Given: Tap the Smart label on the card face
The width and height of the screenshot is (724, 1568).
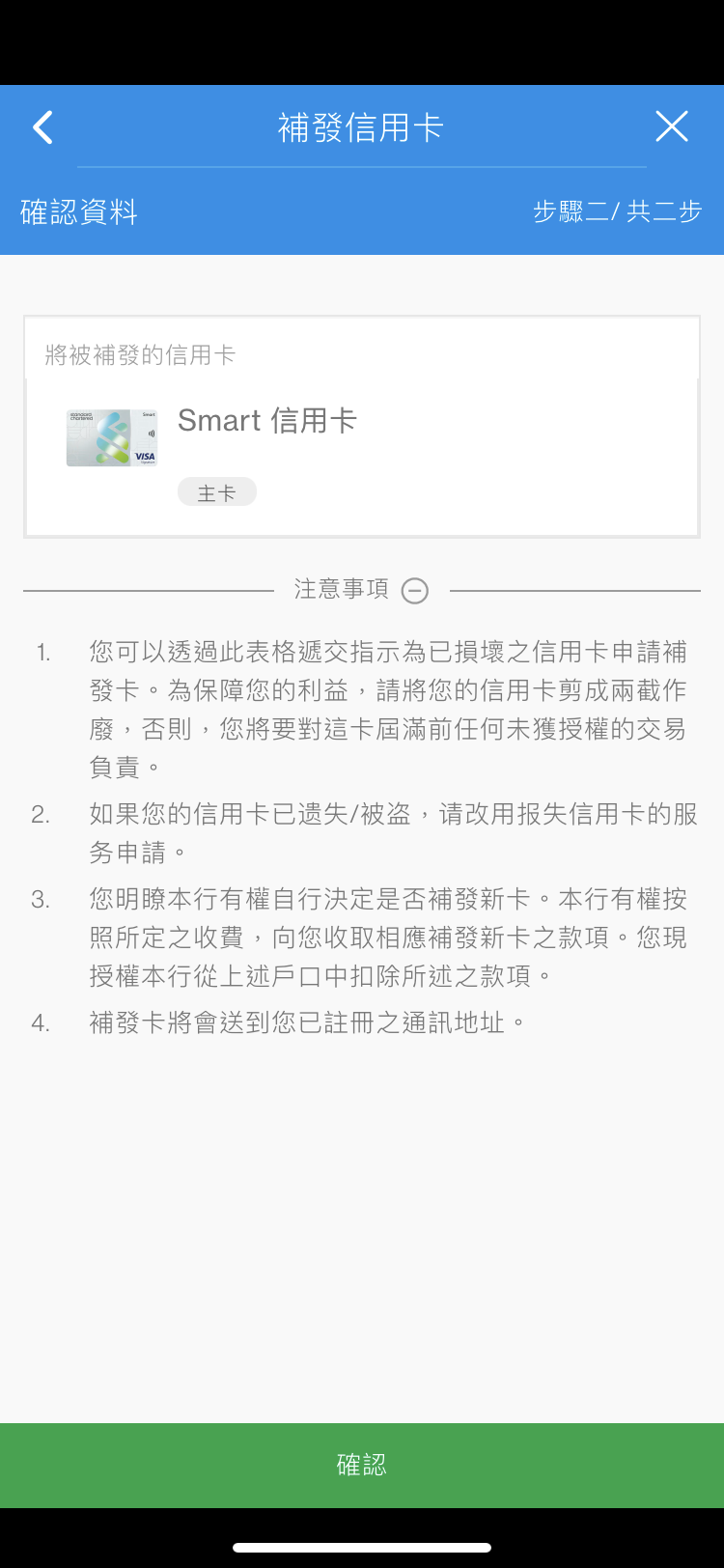Looking at the screenshot, I should (149, 414).
